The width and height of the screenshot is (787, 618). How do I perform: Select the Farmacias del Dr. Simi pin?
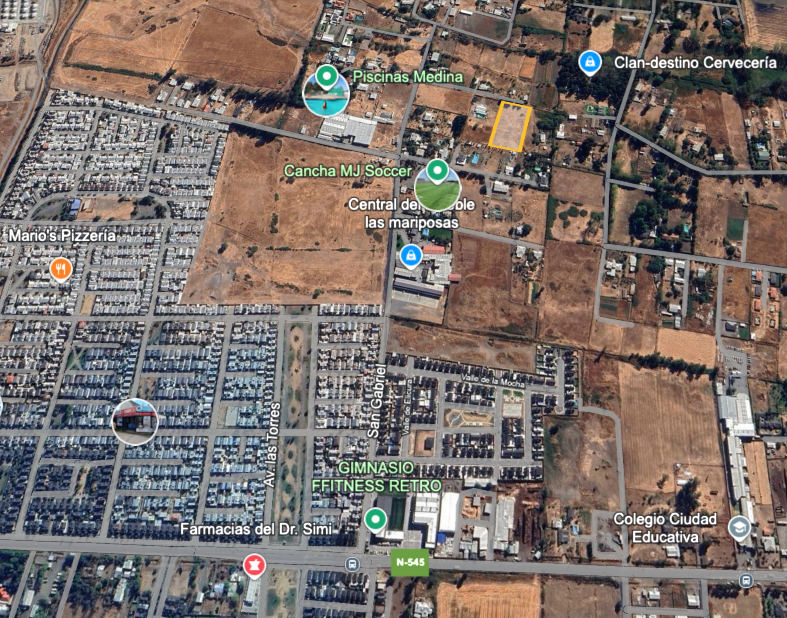tap(254, 567)
